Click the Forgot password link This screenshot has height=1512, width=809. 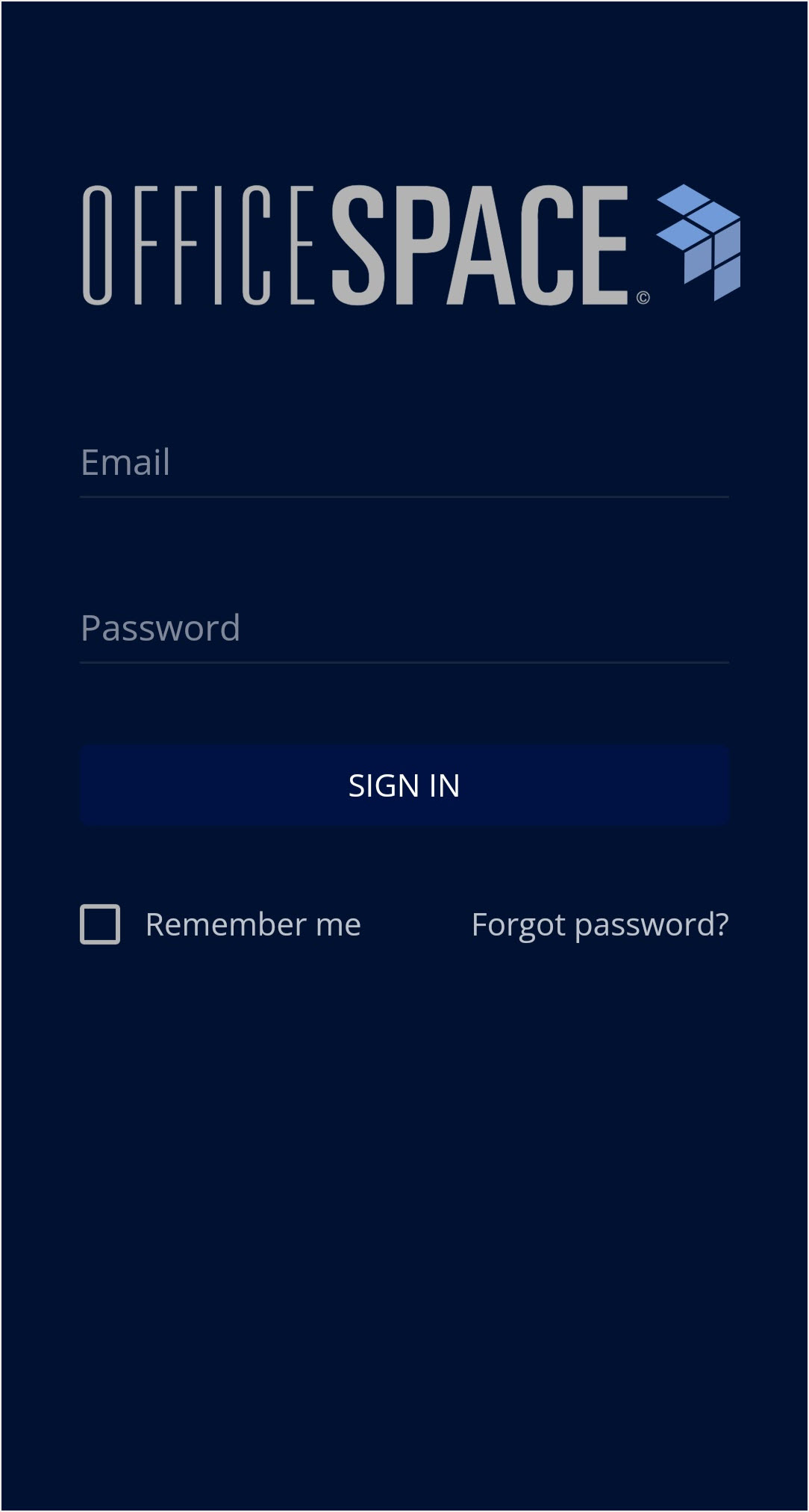point(600,924)
